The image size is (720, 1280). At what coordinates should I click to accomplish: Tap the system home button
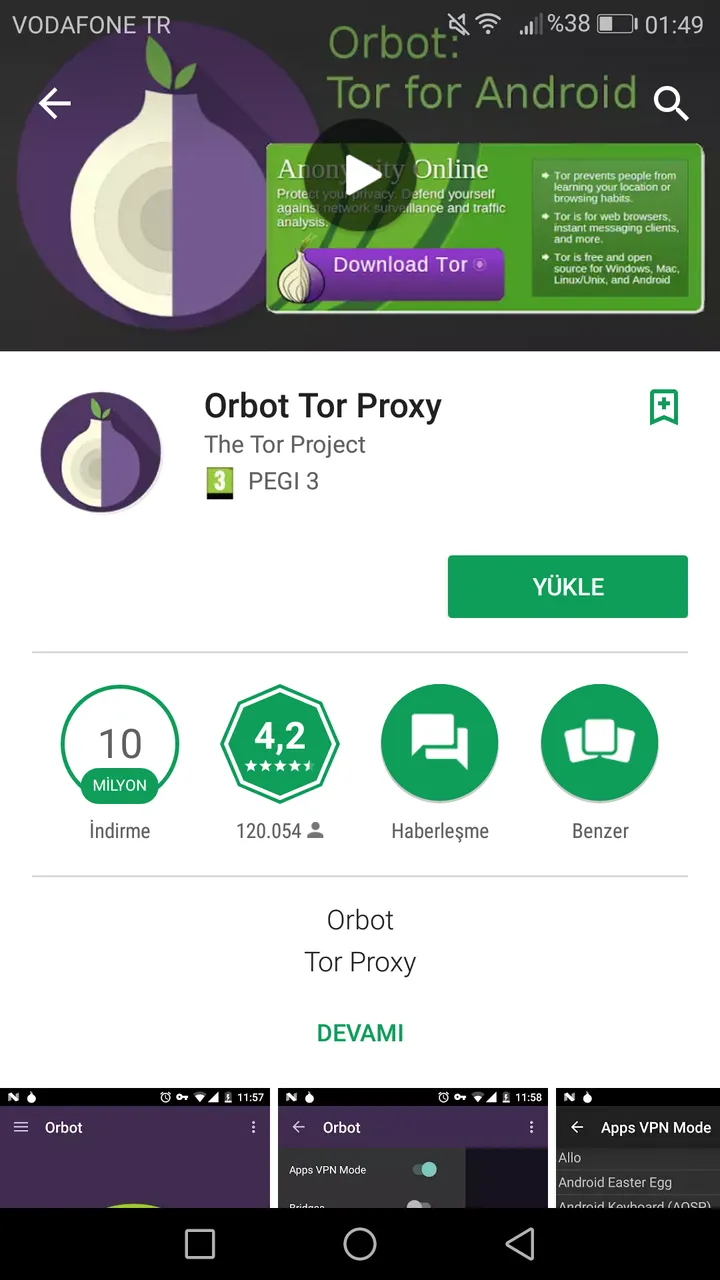[360, 1244]
